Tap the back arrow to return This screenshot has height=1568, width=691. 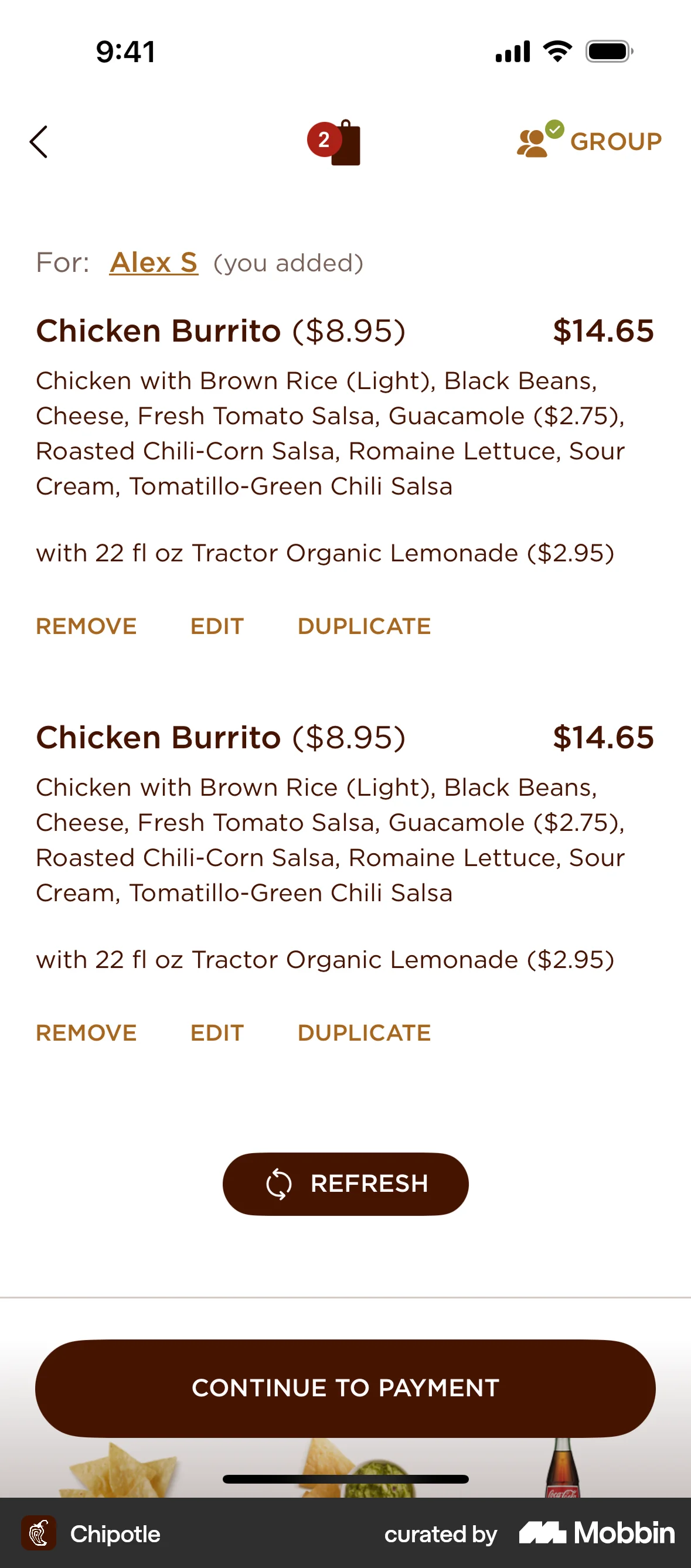click(38, 141)
